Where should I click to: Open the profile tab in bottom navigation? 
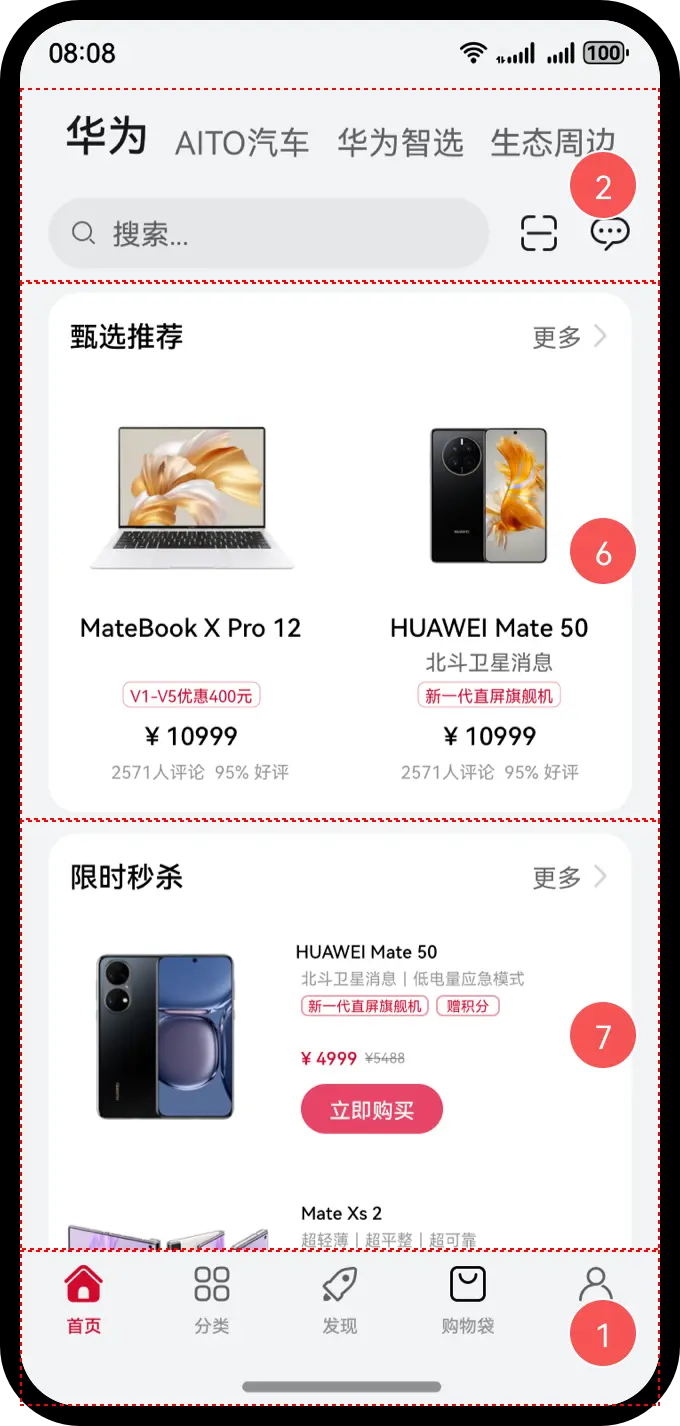pyautogui.click(x=595, y=1284)
